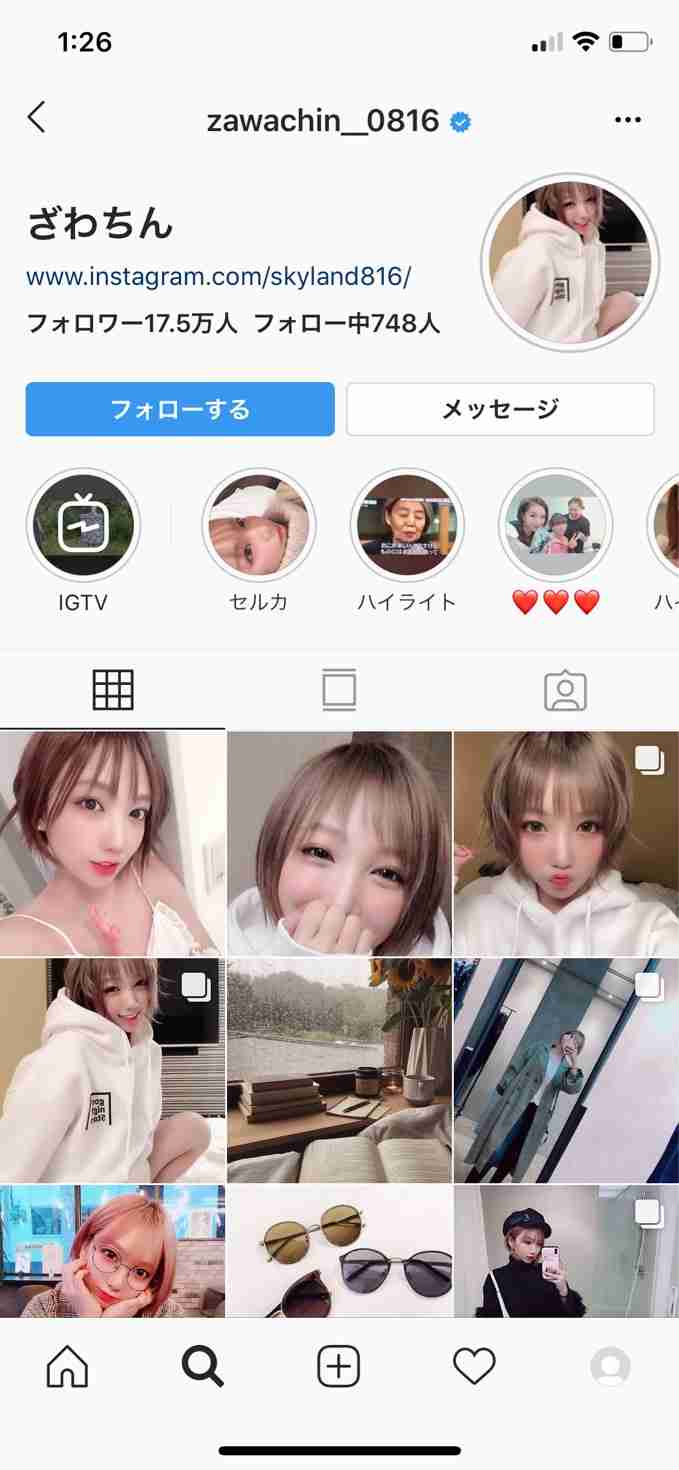
Task: Open the activity heart tab
Action: [x=474, y=1366]
